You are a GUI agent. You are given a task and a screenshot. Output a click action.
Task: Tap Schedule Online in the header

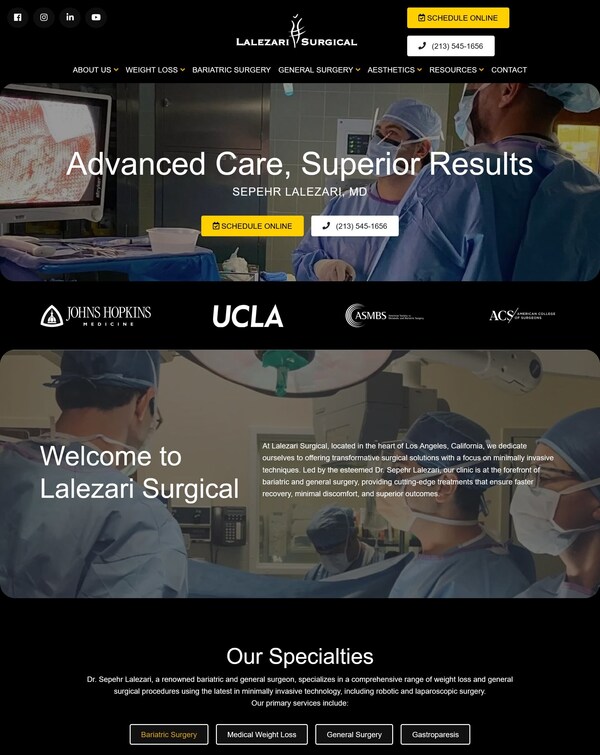(x=457, y=18)
